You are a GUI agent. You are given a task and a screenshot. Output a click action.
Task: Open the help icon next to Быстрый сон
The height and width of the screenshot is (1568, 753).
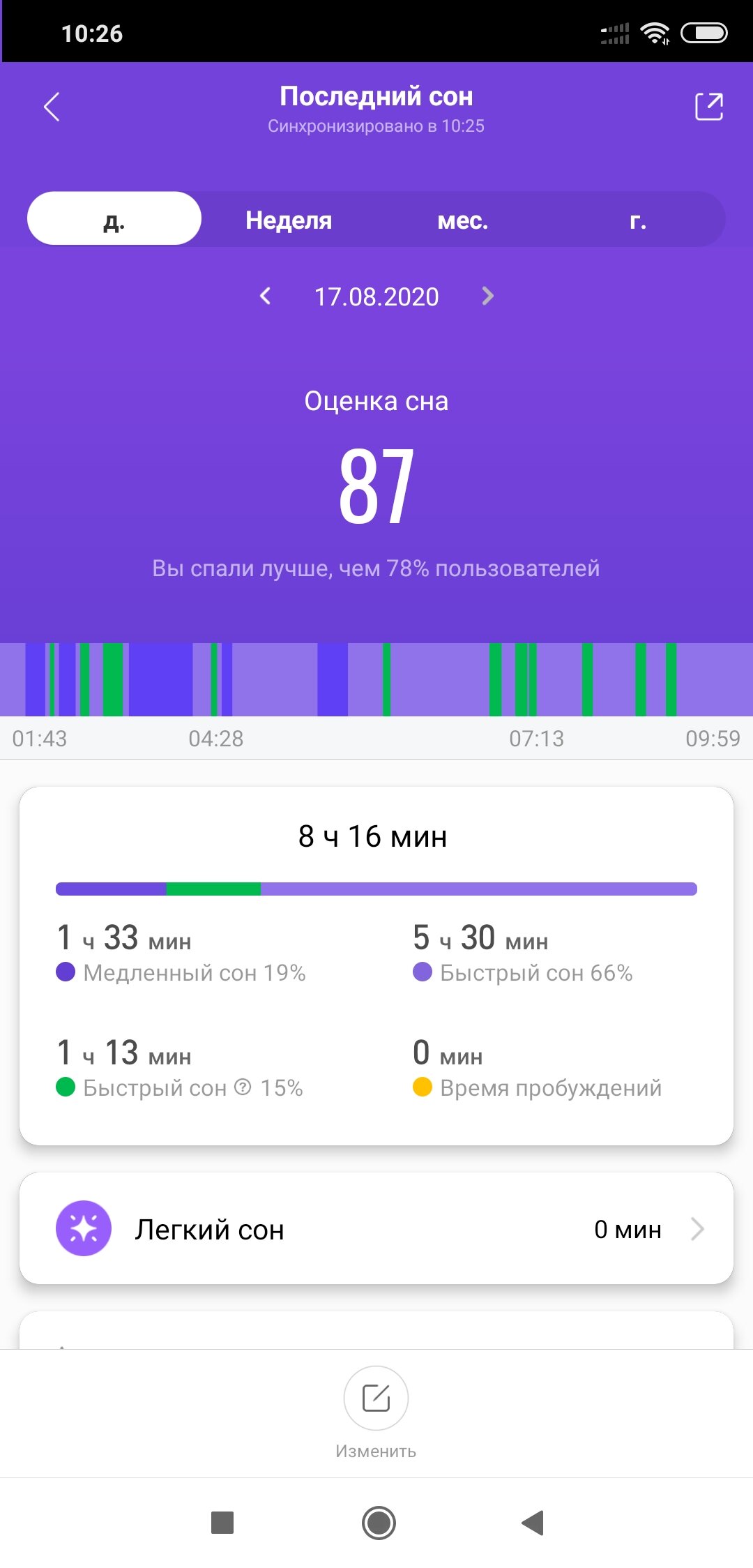click(x=243, y=1087)
